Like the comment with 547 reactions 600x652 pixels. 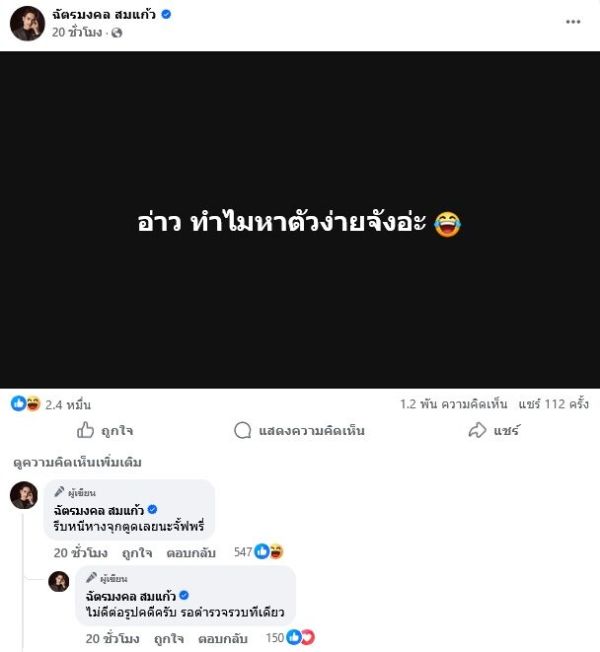pyautogui.click(x=137, y=552)
